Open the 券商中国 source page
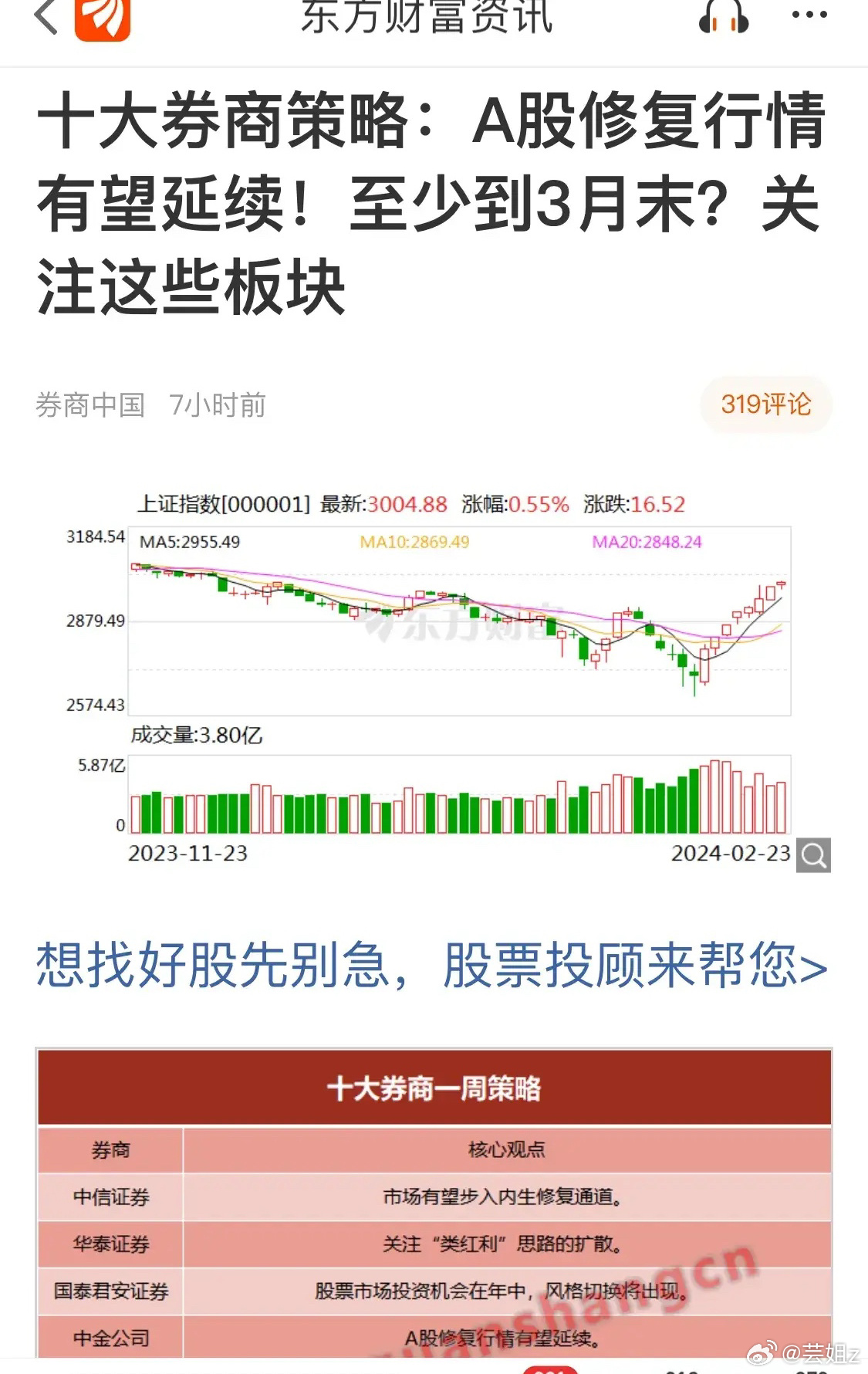This screenshot has width=868, height=1374. click(x=93, y=403)
